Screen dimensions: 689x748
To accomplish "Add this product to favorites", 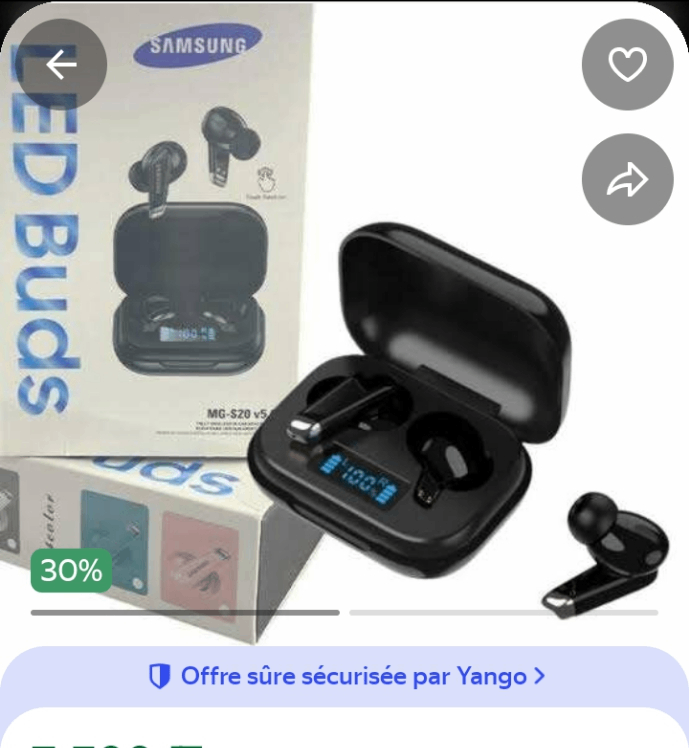I will [x=628, y=65].
